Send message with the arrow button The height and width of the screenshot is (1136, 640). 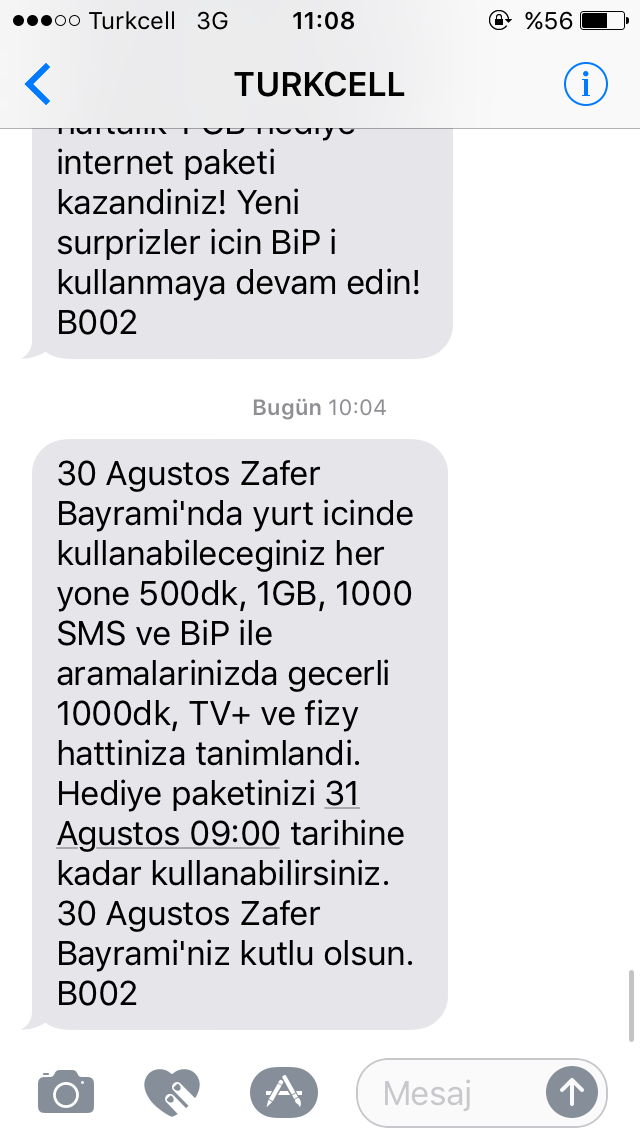point(572,1092)
